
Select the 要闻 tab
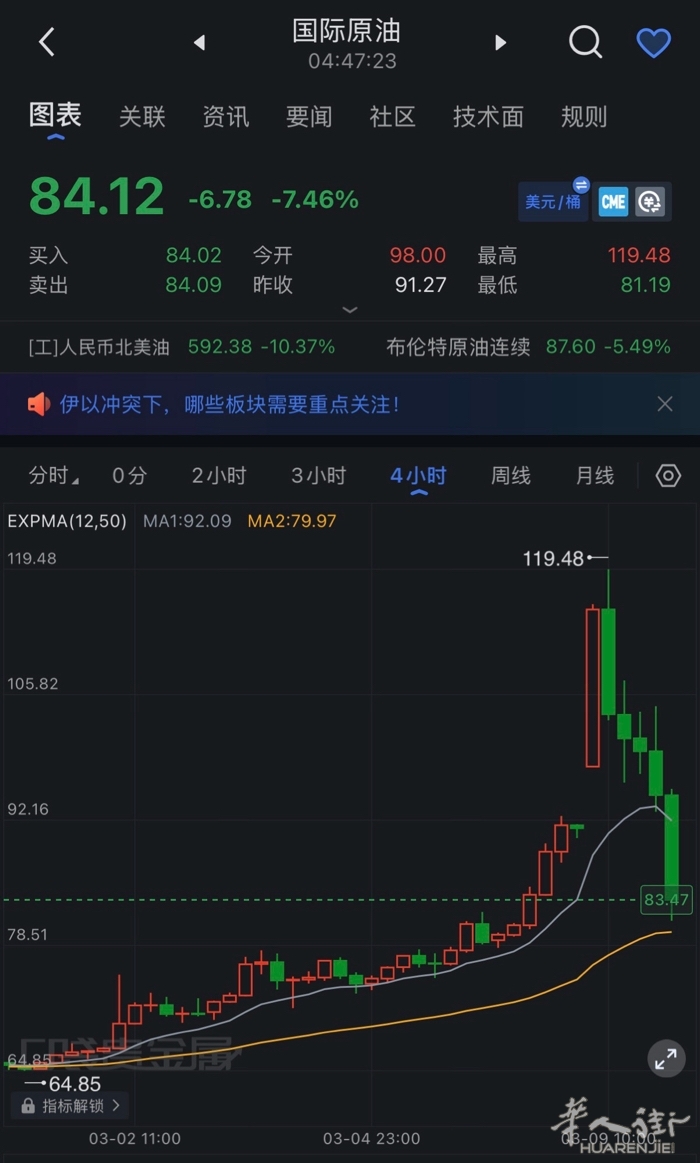[x=308, y=117]
